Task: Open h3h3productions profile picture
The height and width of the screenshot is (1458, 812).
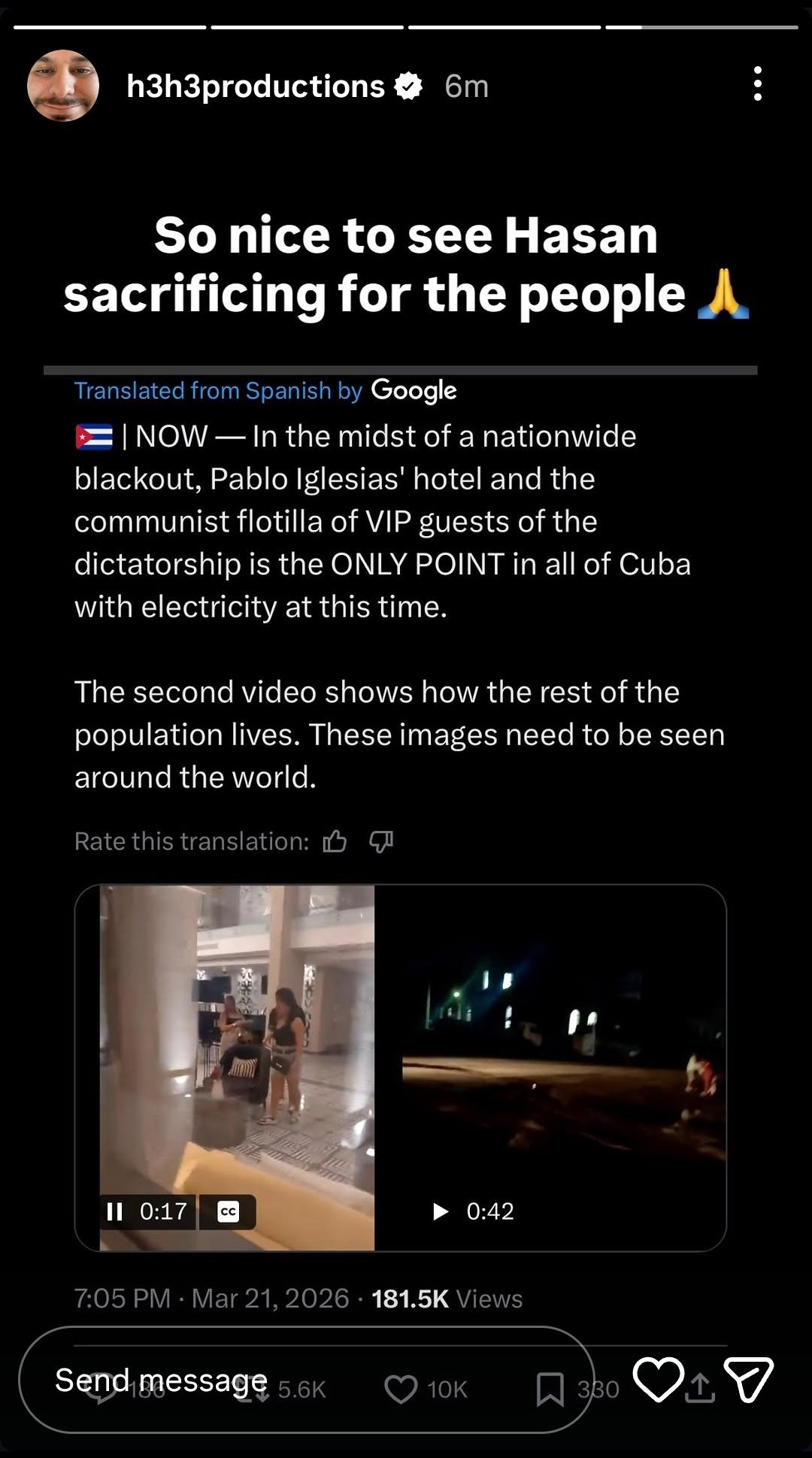Action: coord(63,86)
